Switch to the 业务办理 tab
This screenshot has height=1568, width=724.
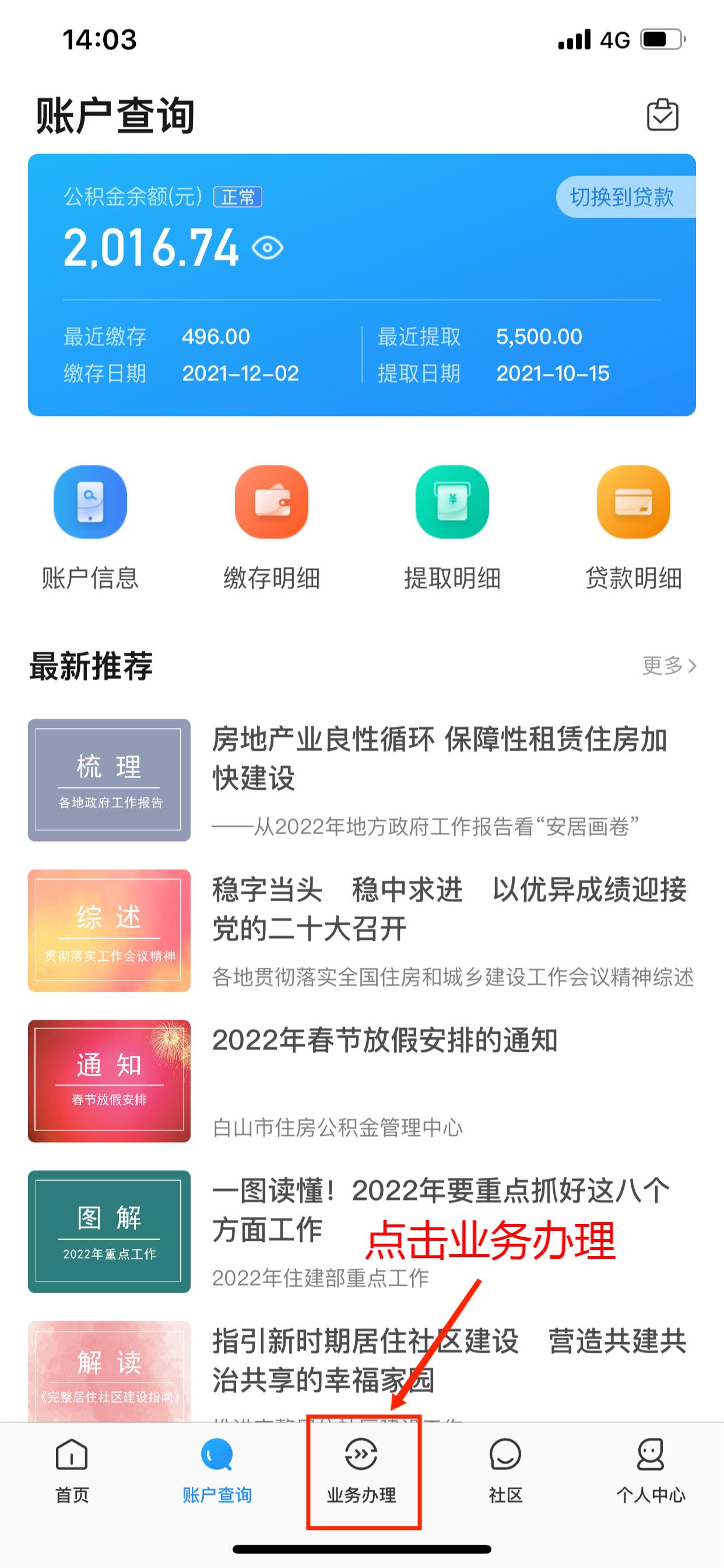[x=361, y=1471]
